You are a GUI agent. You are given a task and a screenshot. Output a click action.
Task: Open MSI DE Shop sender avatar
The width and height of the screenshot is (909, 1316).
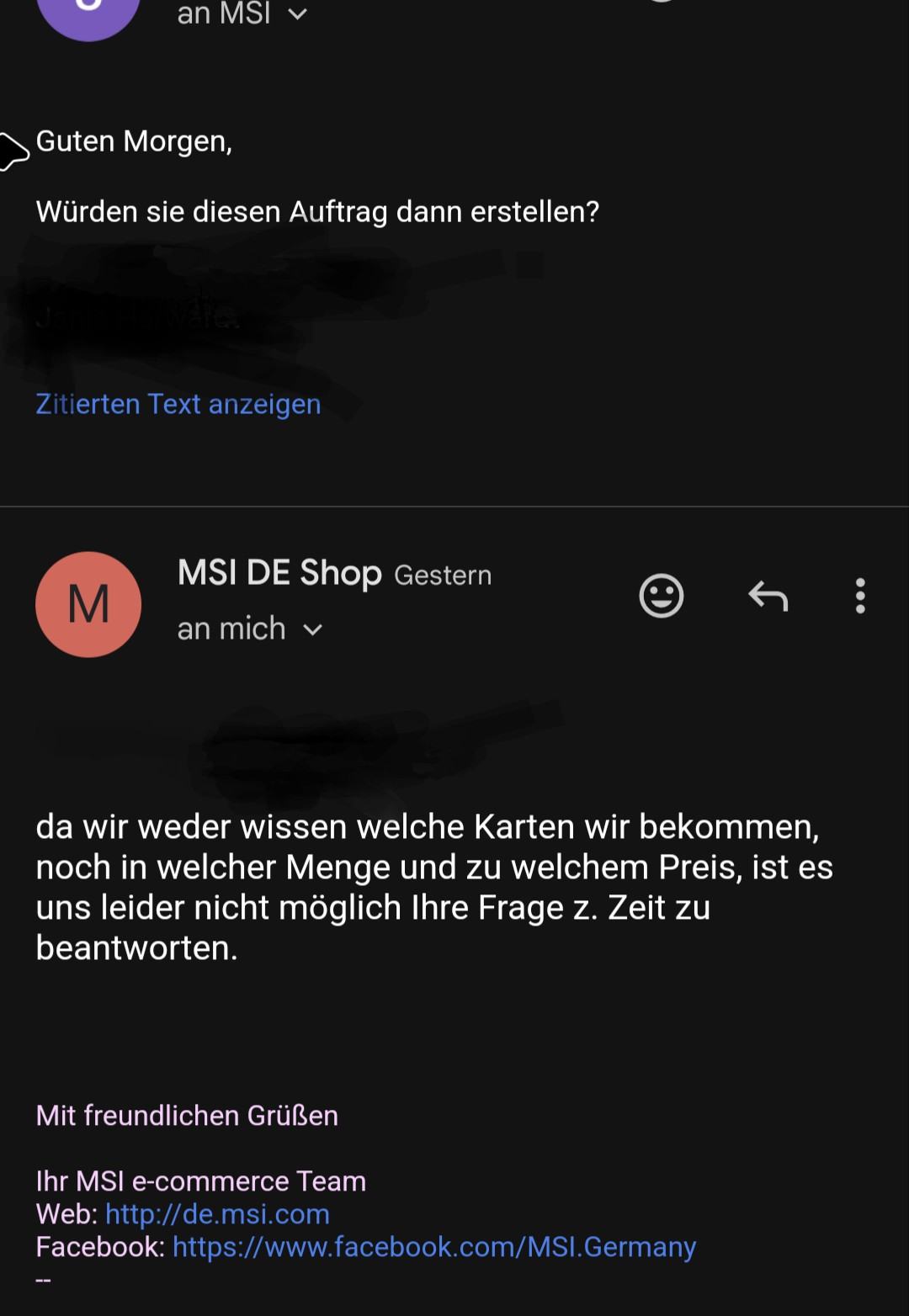88,604
